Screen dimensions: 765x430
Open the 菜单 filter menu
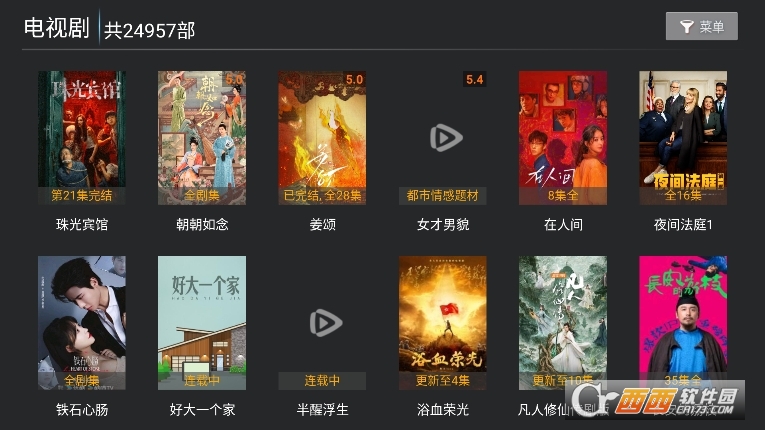point(701,27)
